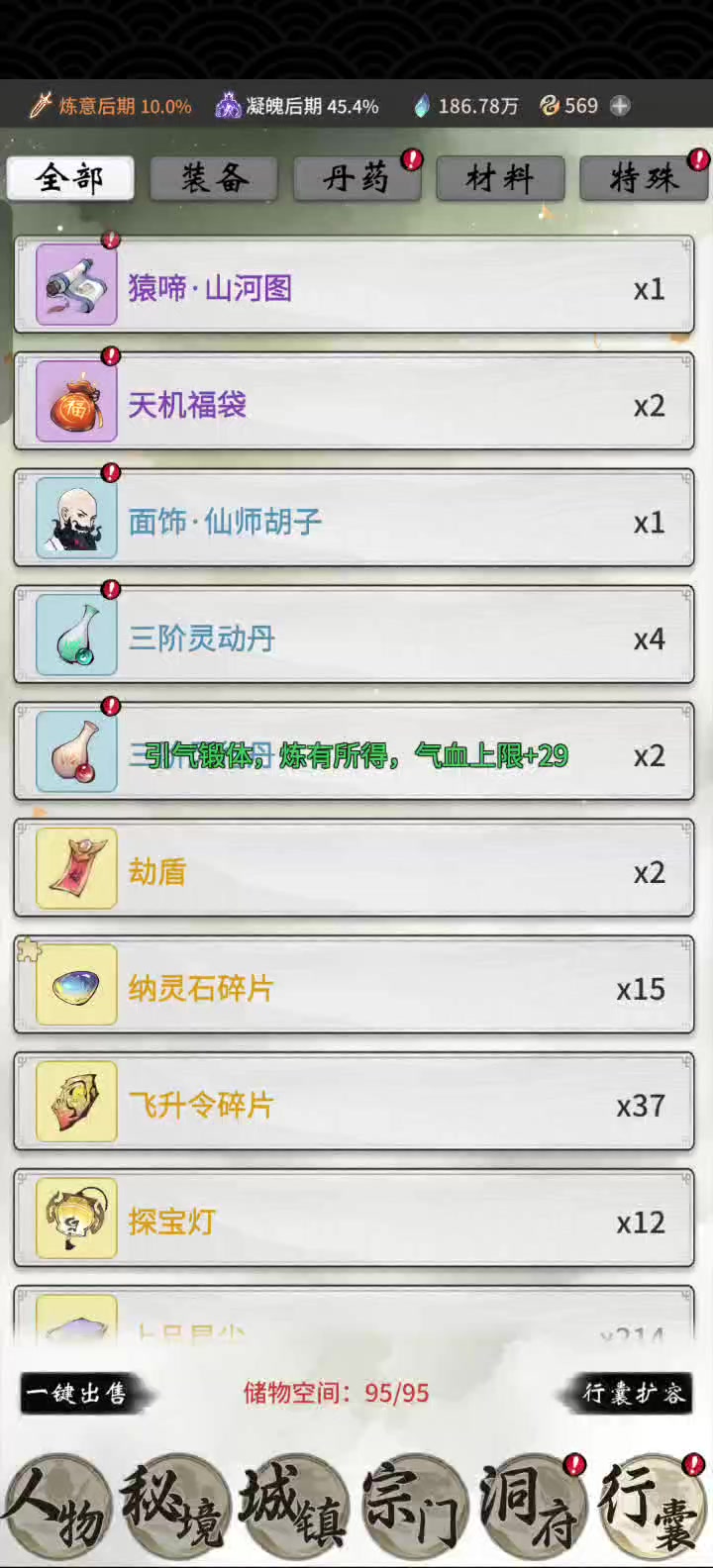Open the 秘境 section
The image size is (713, 1568).
(x=175, y=1509)
